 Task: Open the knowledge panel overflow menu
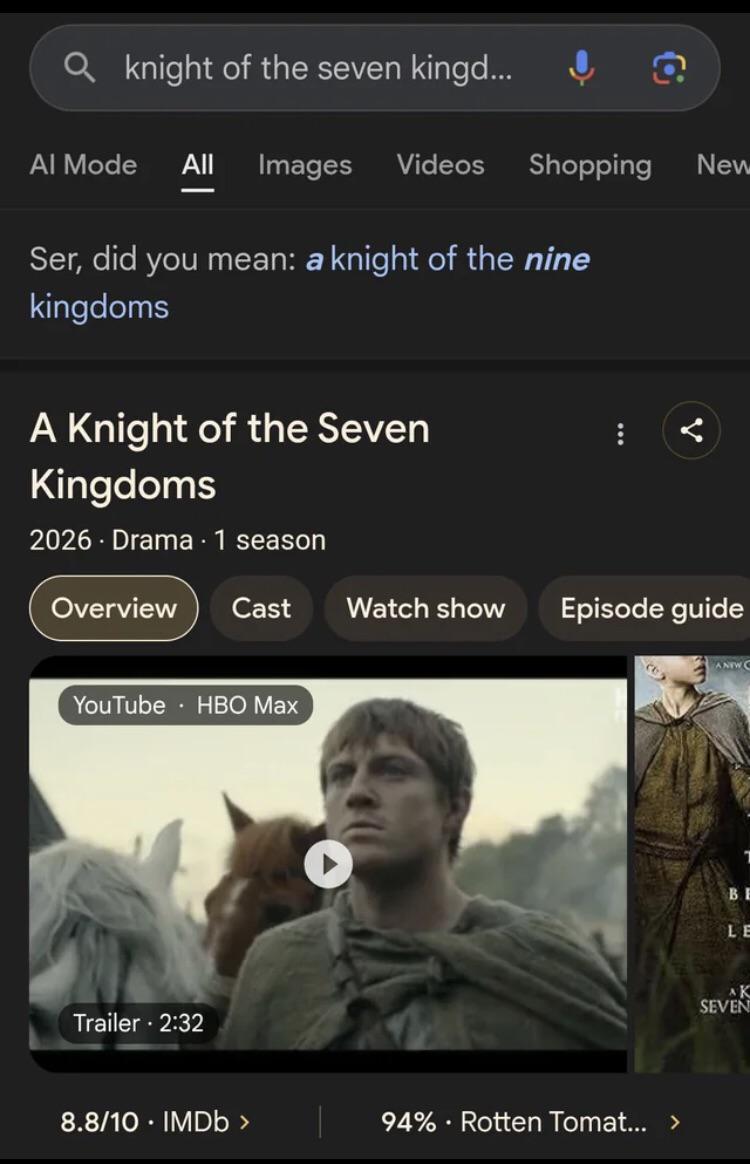[x=621, y=433]
